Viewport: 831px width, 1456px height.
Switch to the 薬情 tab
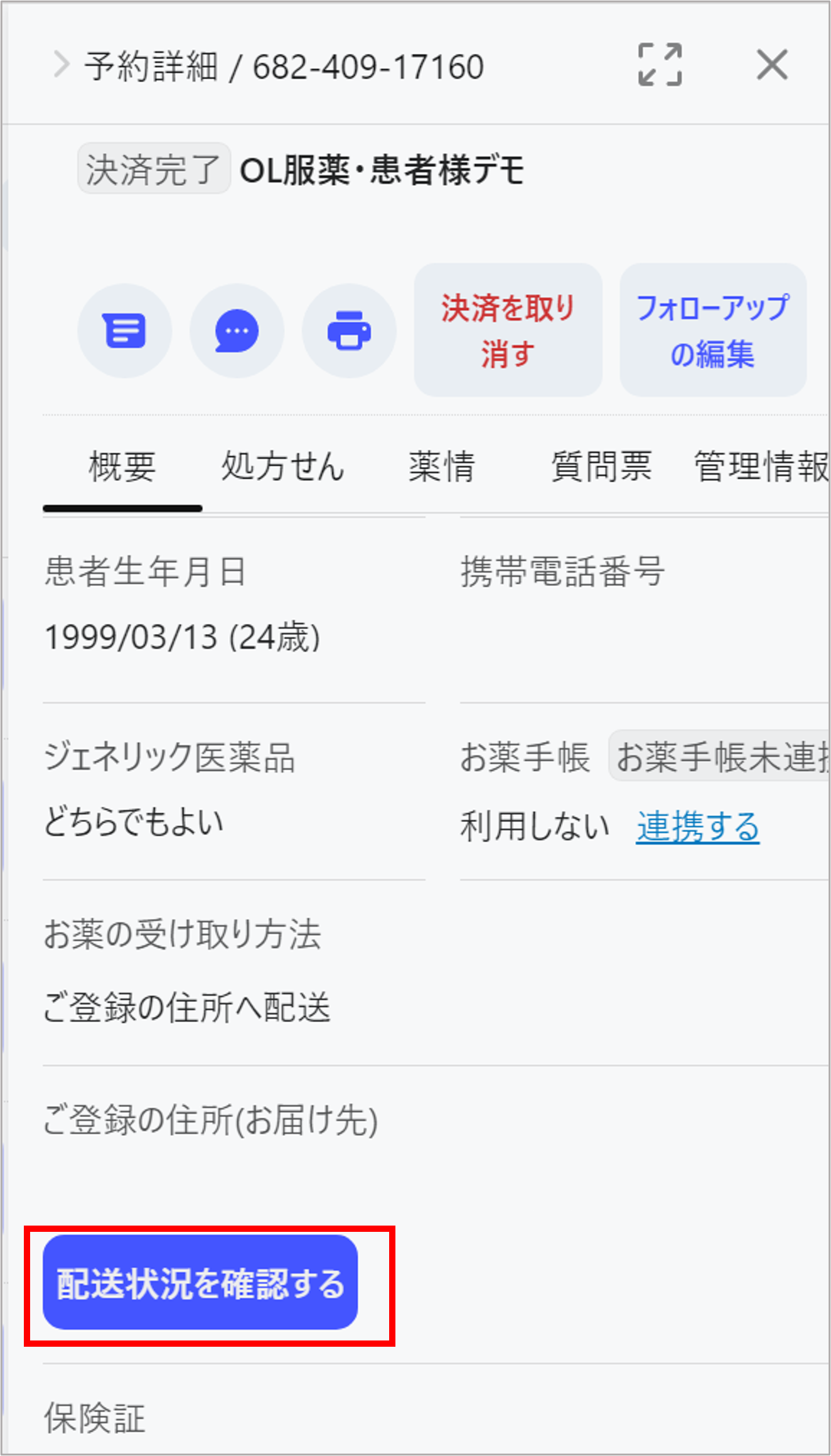(442, 467)
